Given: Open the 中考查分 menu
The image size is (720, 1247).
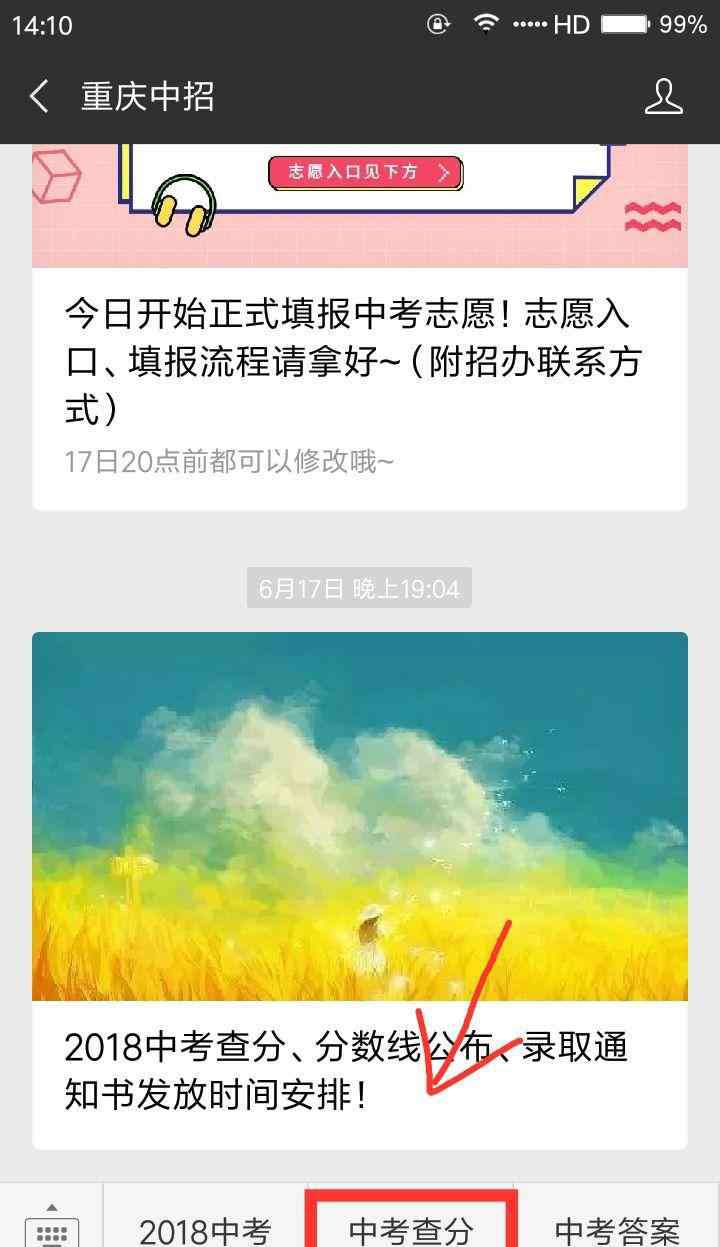Looking at the screenshot, I should 411,1230.
